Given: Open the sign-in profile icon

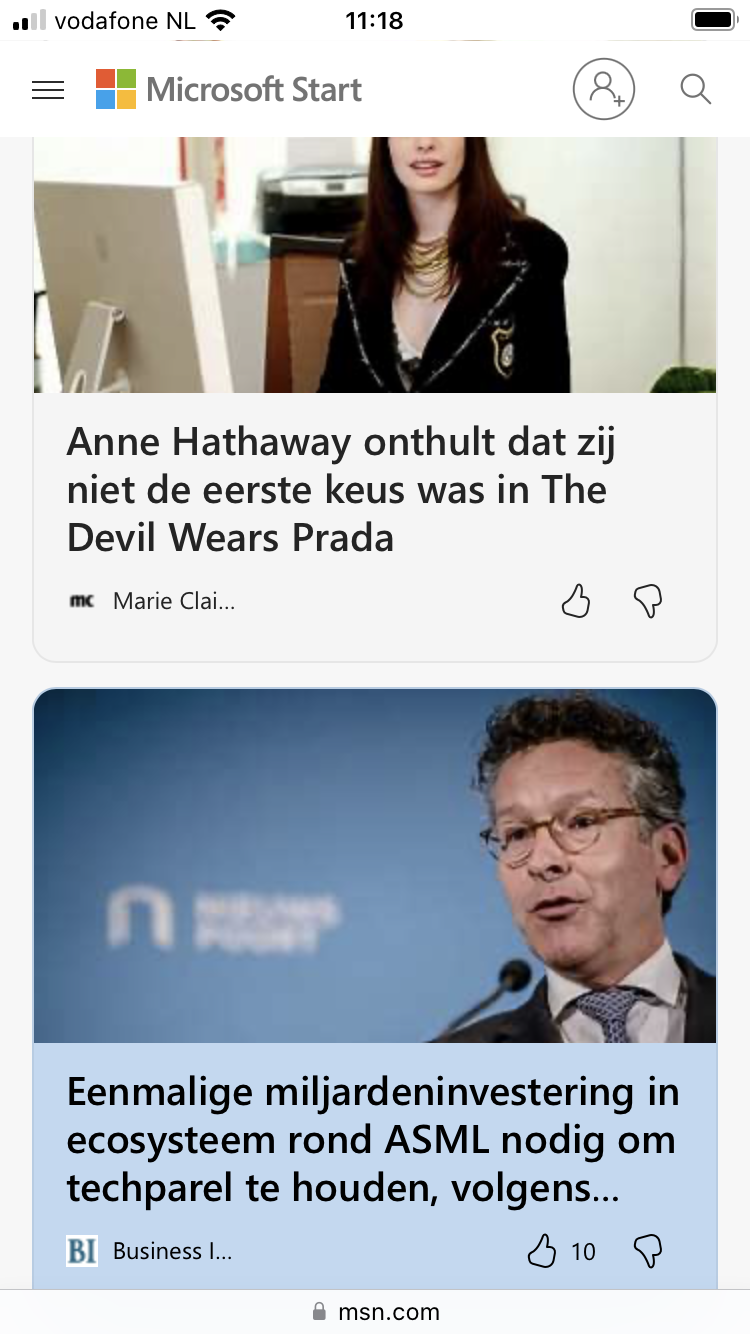Looking at the screenshot, I should [x=603, y=90].
